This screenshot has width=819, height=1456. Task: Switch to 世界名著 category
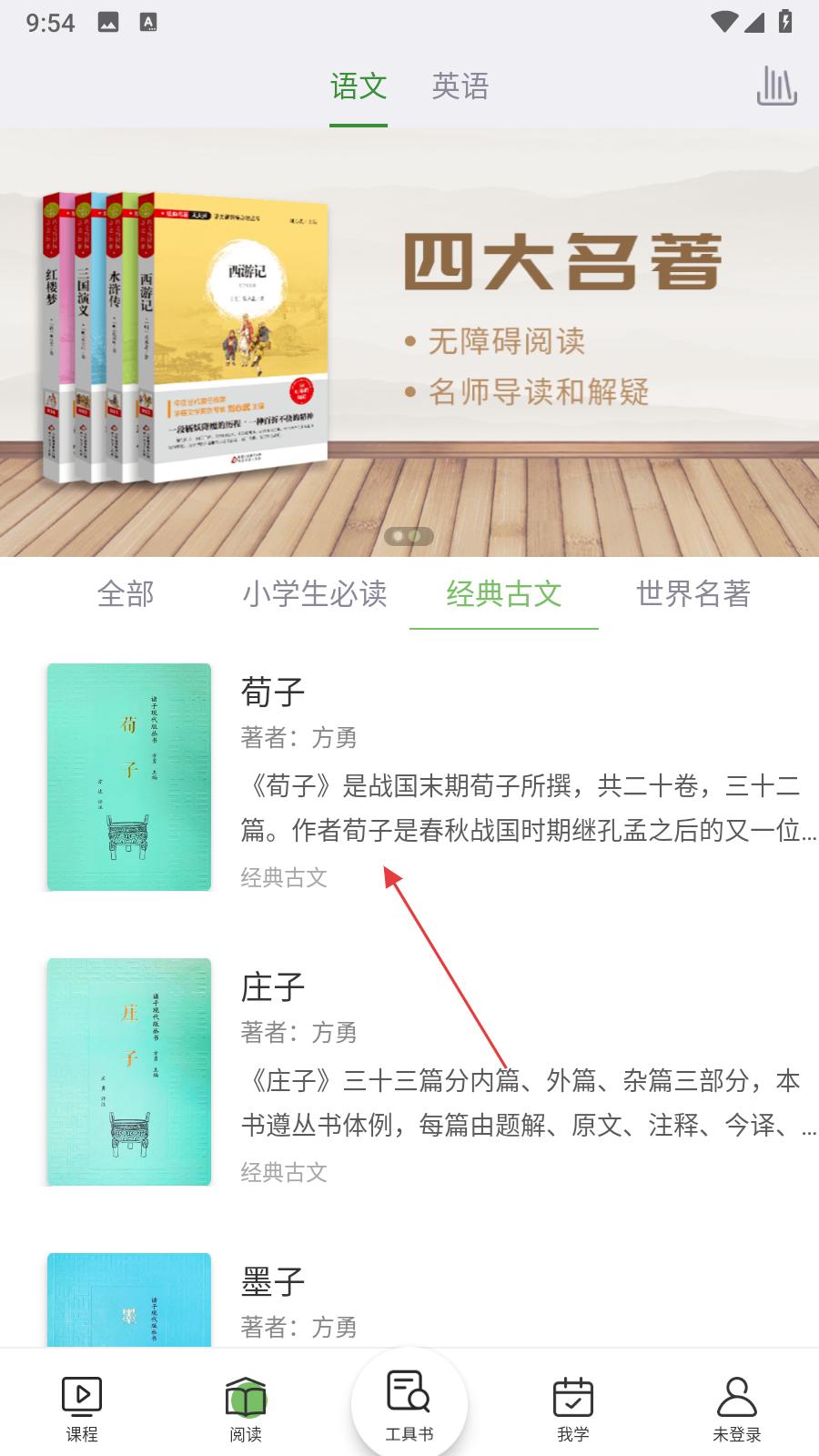point(693,594)
